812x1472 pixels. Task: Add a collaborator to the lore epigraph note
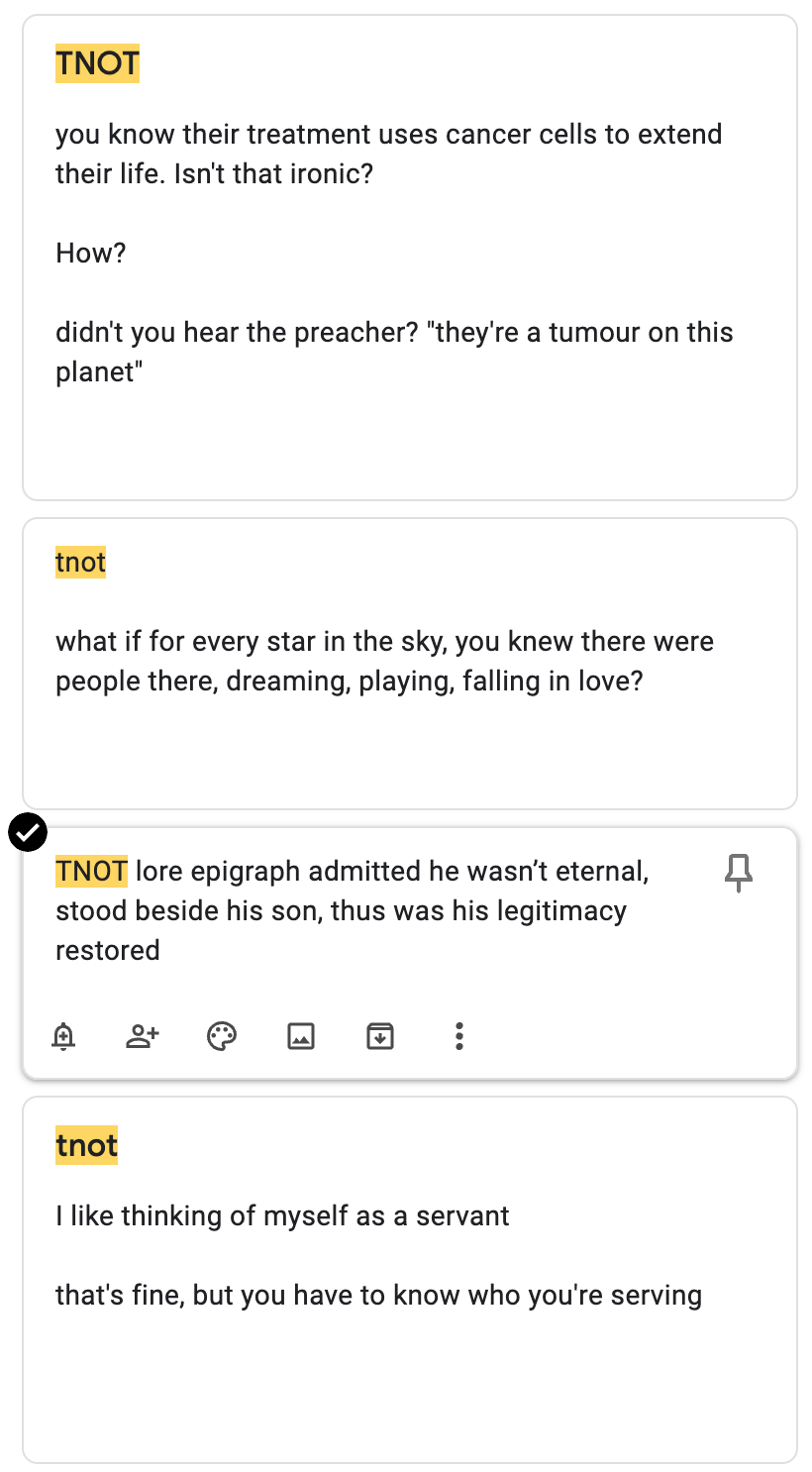click(143, 1036)
